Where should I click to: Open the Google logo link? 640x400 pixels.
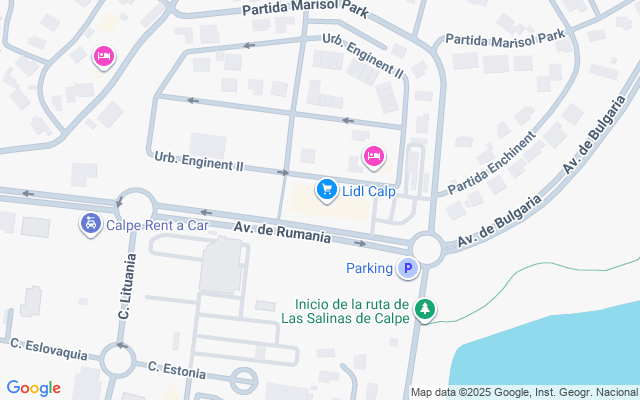(x=33, y=388)
